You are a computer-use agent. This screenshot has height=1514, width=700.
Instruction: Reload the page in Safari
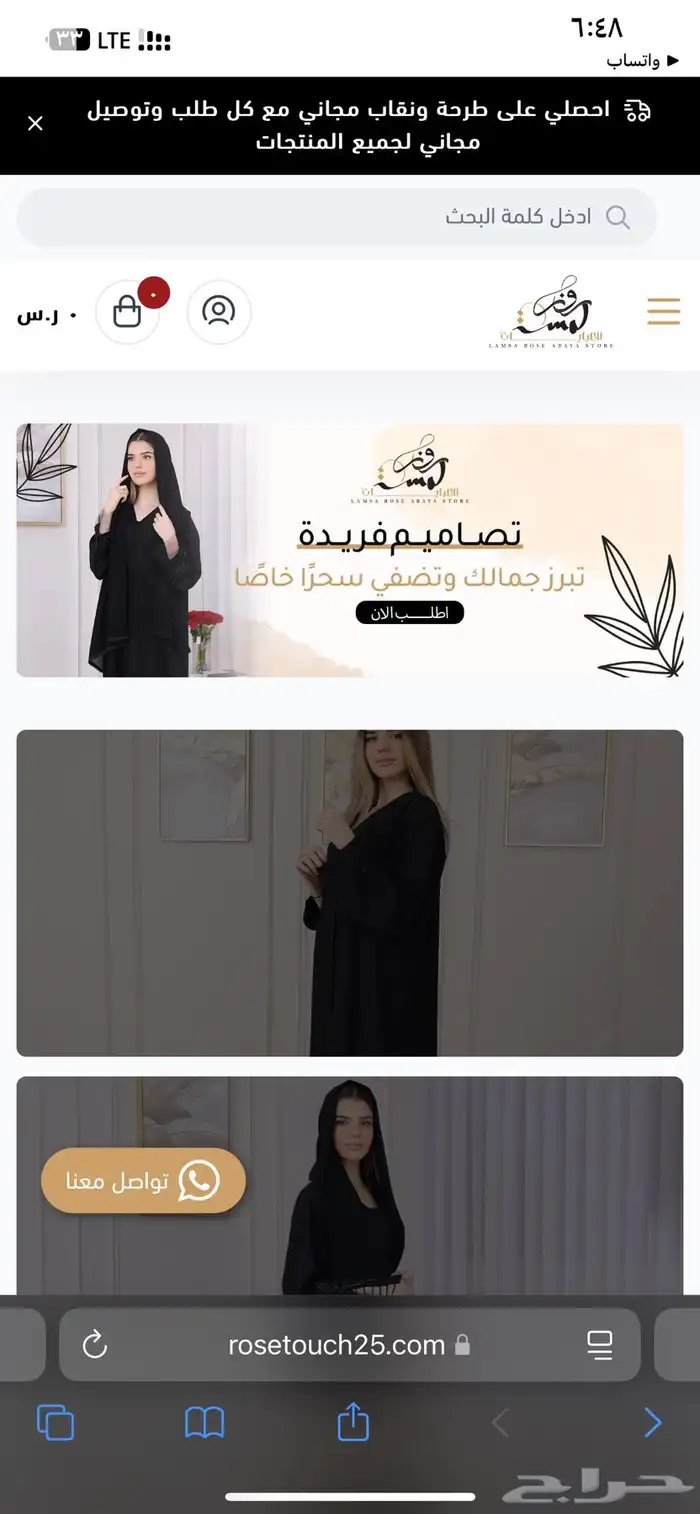95,1345
